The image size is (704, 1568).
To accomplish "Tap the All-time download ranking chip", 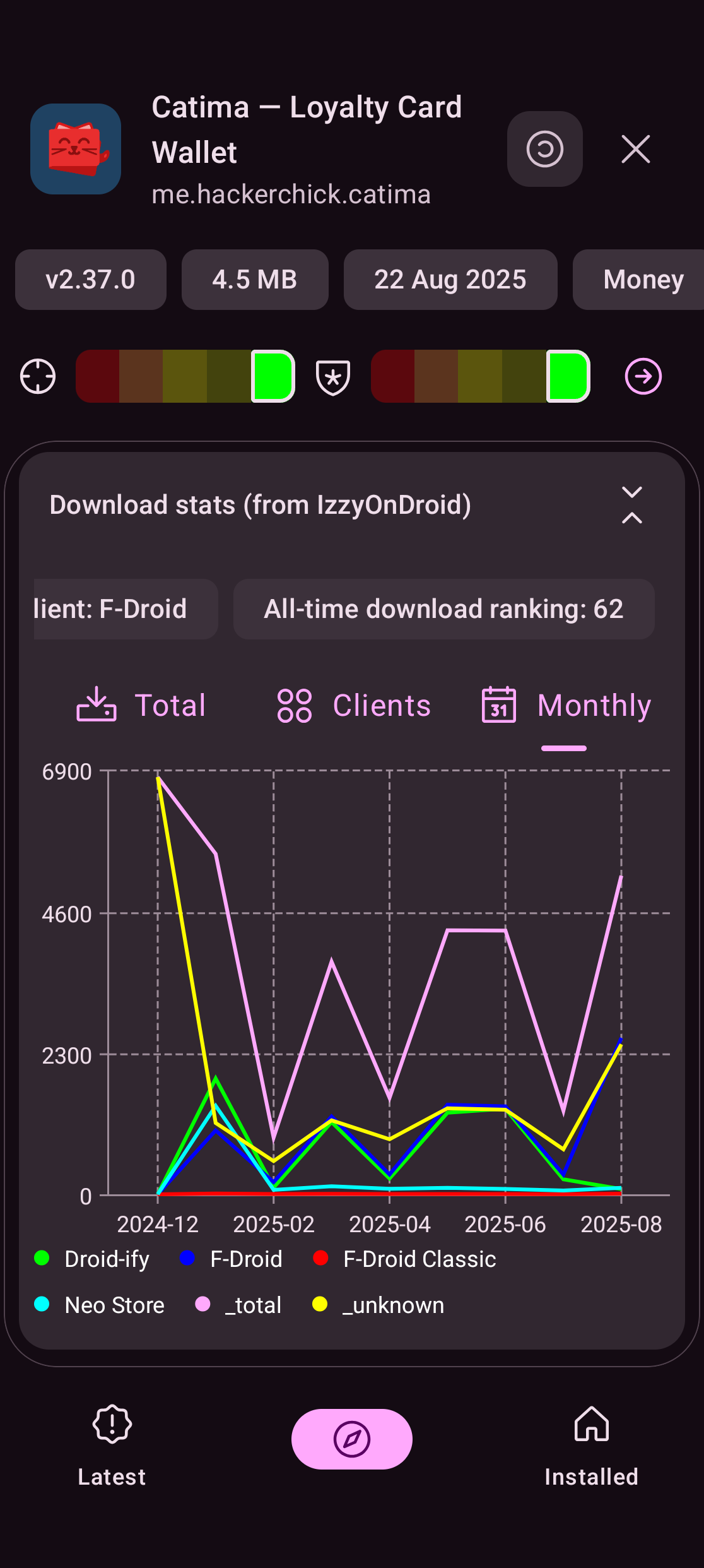I will (x=443, y=609).
